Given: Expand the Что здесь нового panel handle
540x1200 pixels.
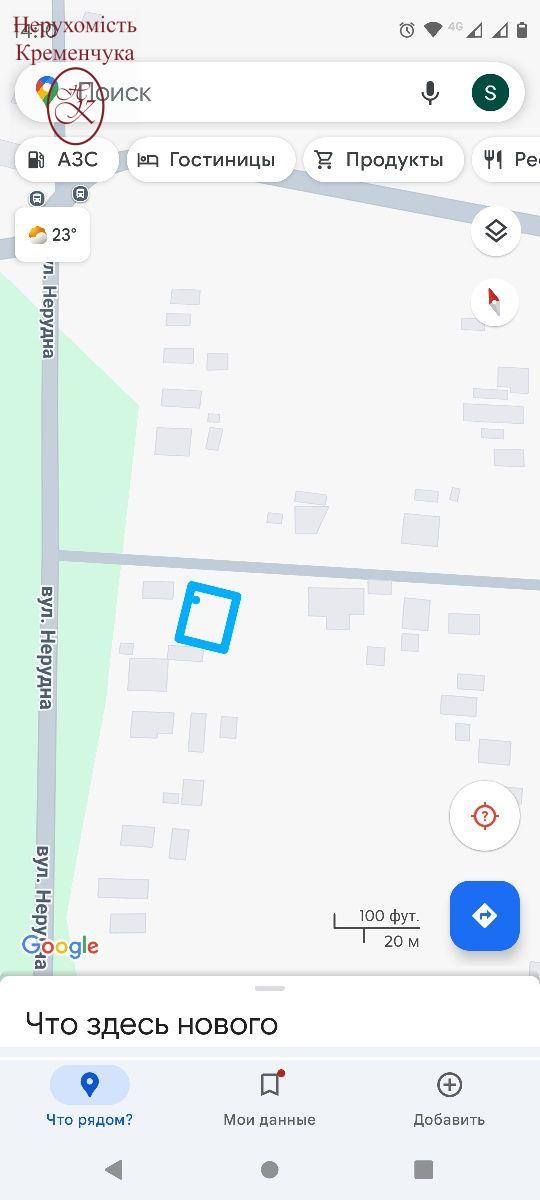Looking at the screenshot, I should coord(270,988).
